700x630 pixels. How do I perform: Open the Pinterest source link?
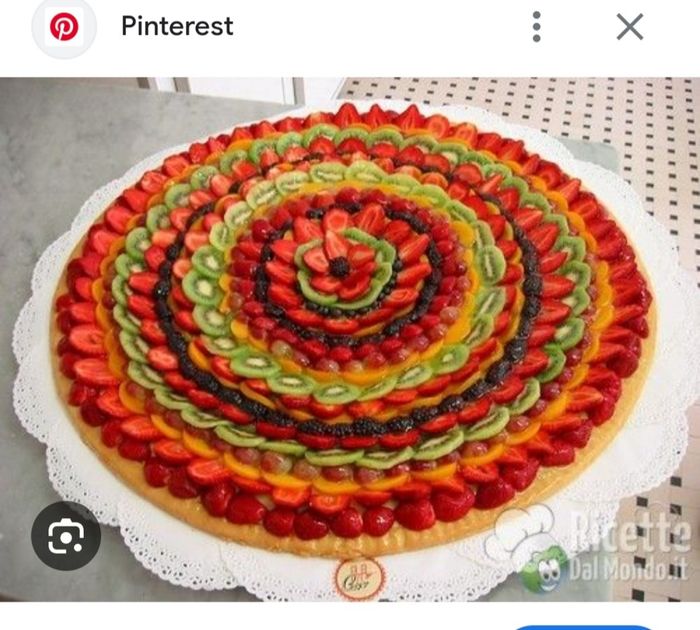(x=177, y=27)
